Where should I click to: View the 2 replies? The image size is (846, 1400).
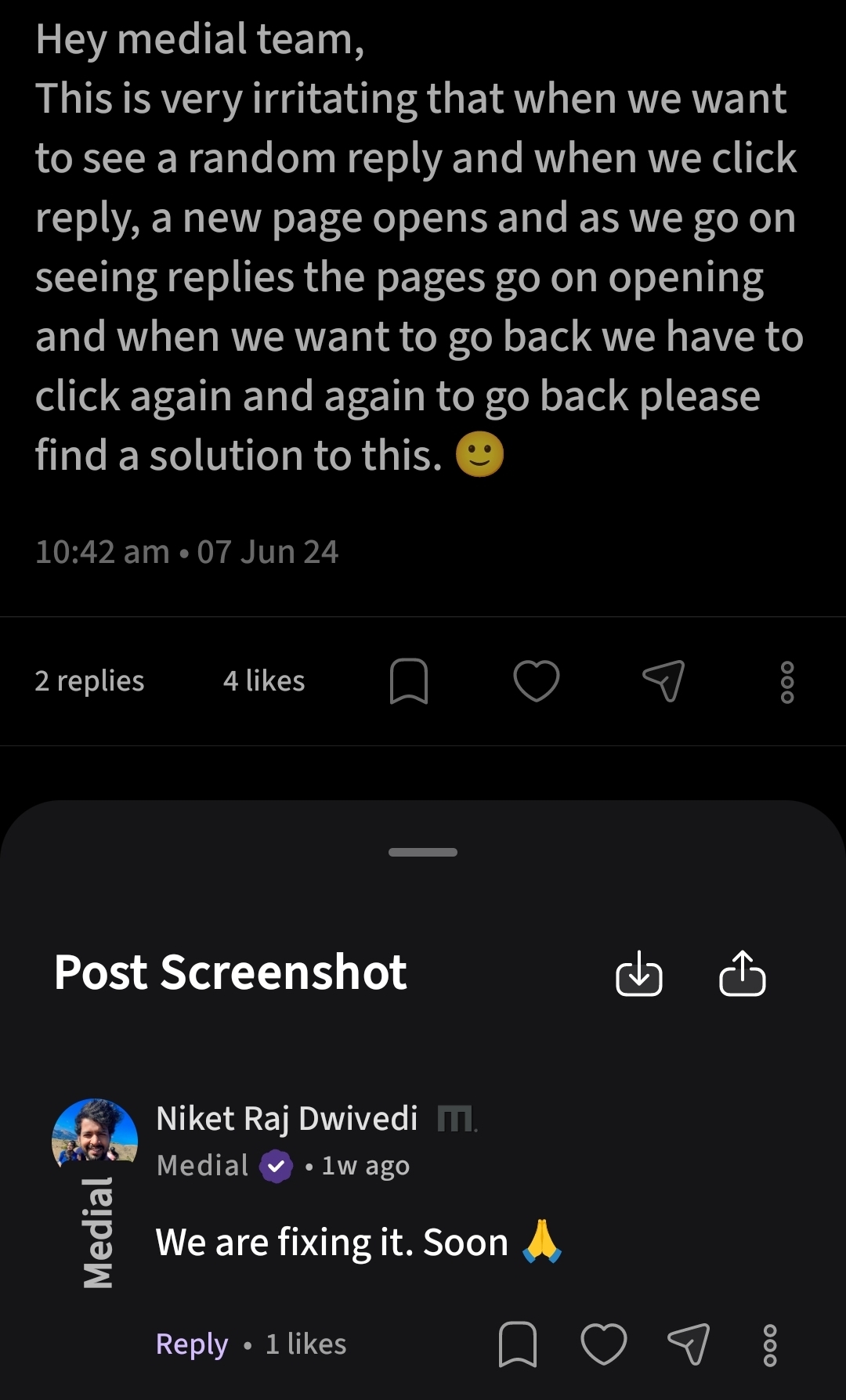click(x=89, y=681)
